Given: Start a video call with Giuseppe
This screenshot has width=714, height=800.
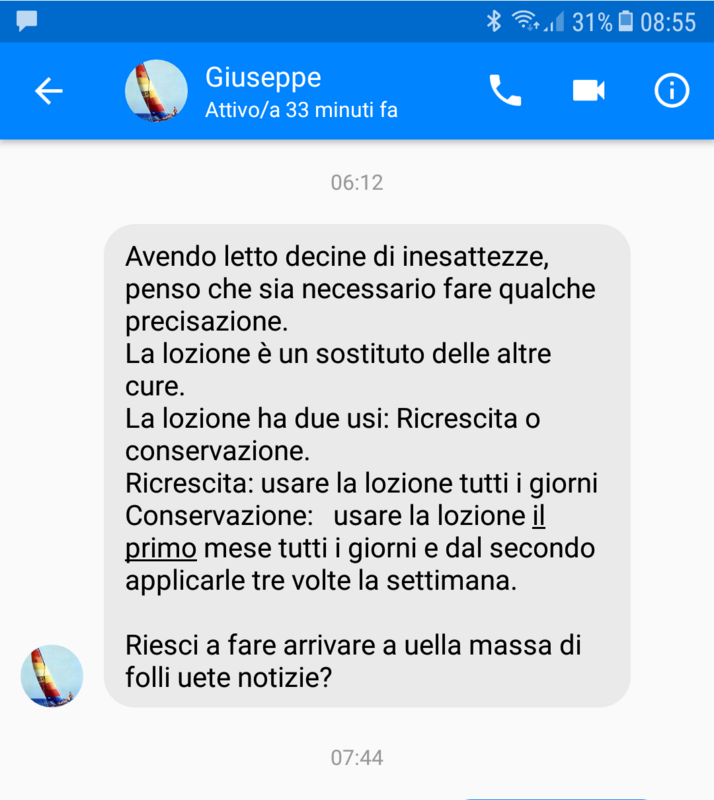Looking at the screenshot, I should [588, 91].
